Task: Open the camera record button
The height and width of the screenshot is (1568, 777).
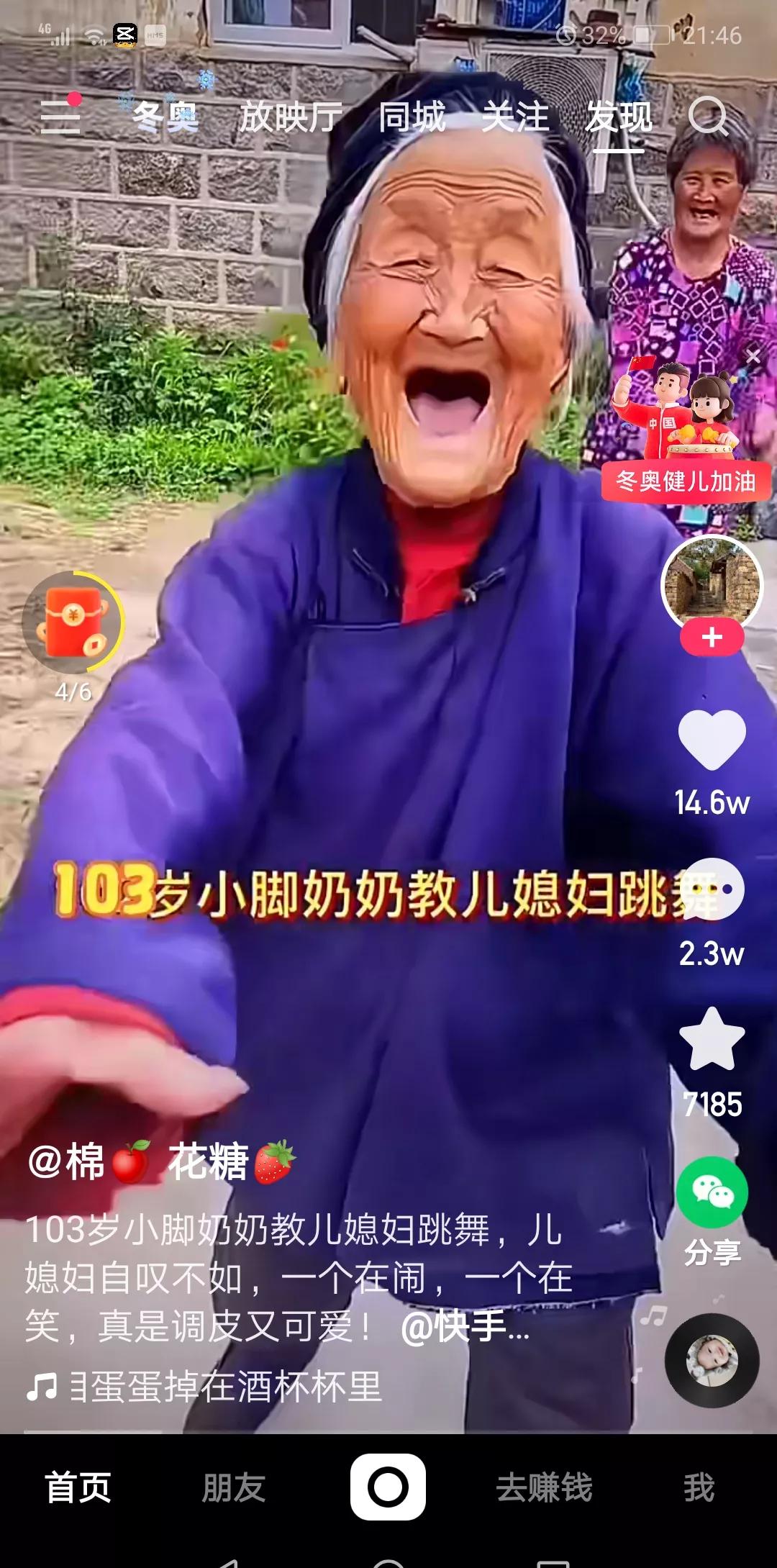Action: [x=388, y=1487]
